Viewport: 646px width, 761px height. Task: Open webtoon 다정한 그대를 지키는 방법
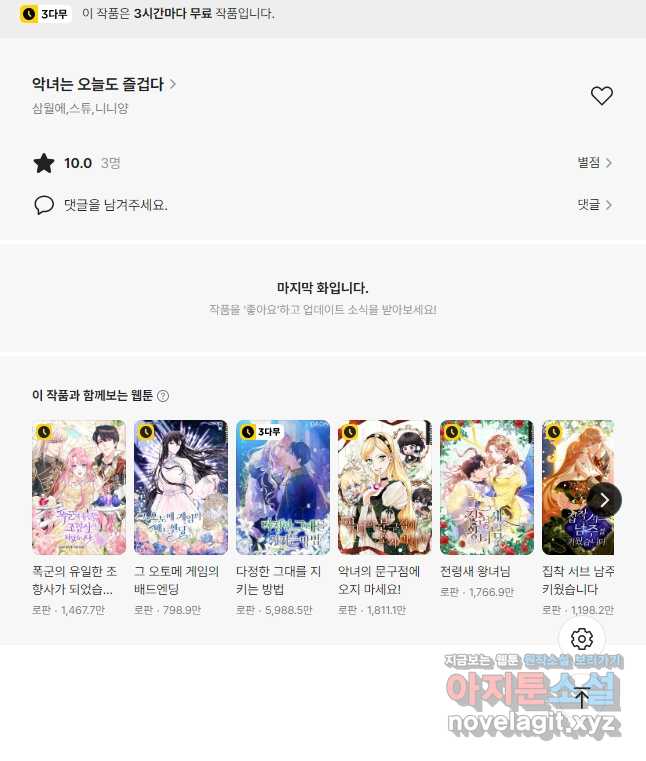click(283, 487)
